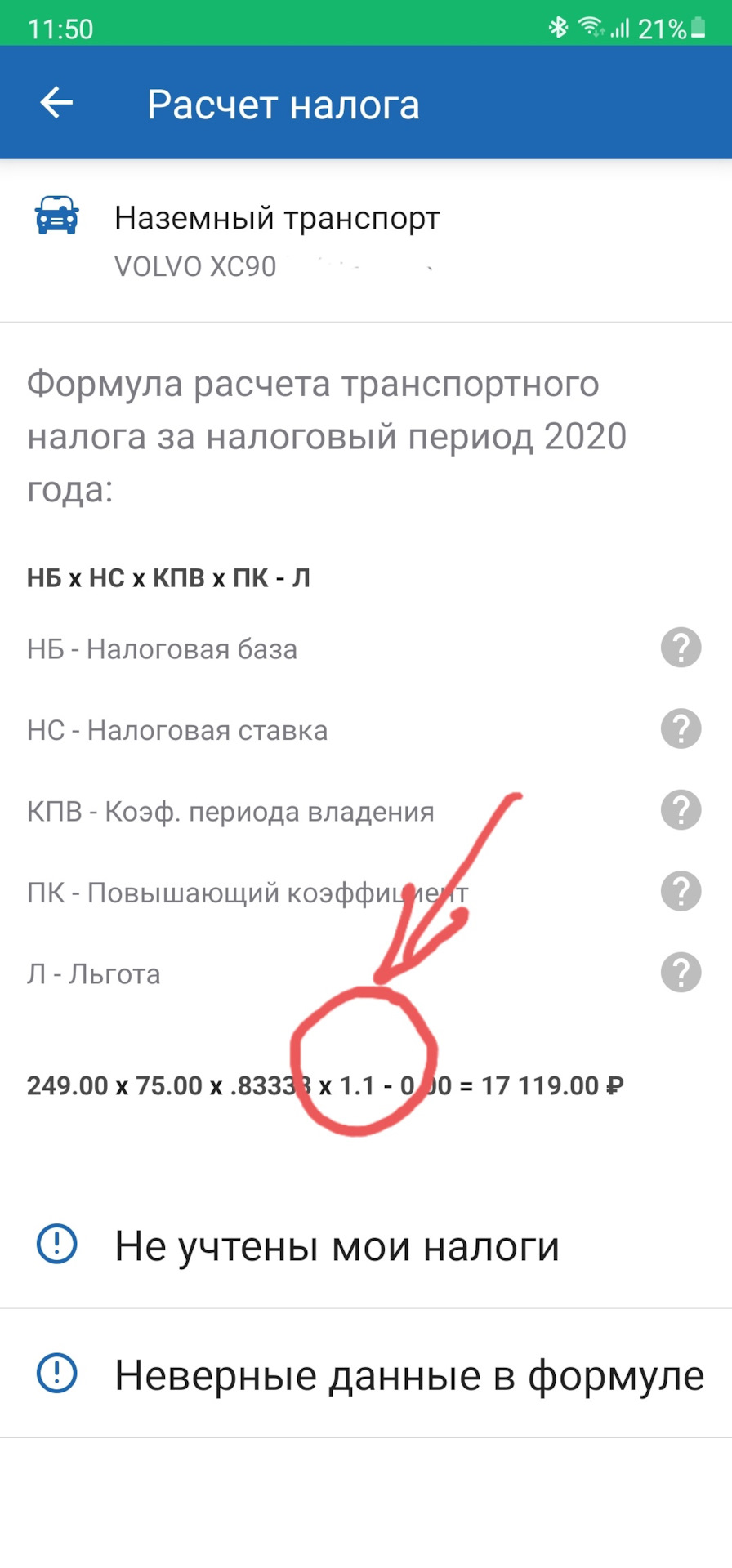Image resolution: width=732 pixels, height=1568 pixels.
Task: Open help for НБ - Налоговая база
Action: 681,648
